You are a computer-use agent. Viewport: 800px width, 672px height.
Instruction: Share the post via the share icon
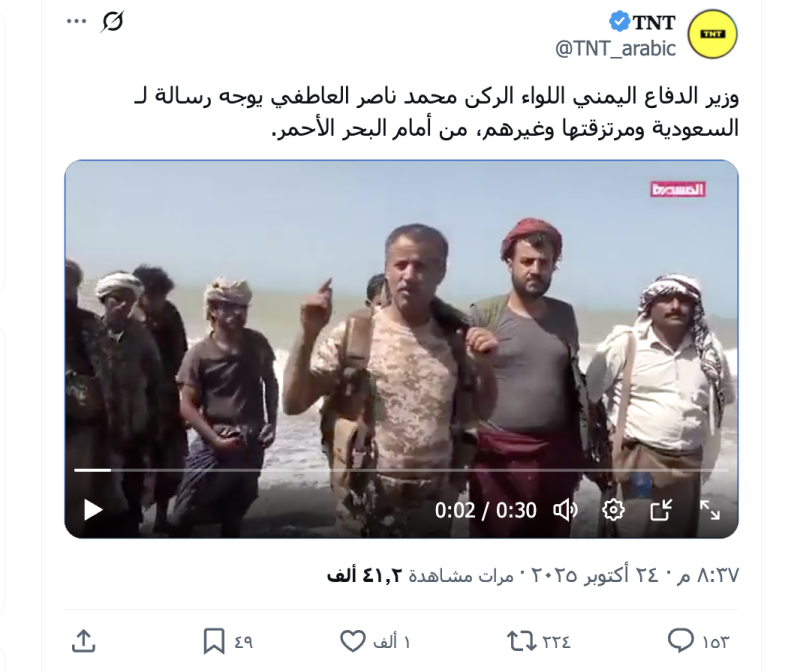[84, 640]
